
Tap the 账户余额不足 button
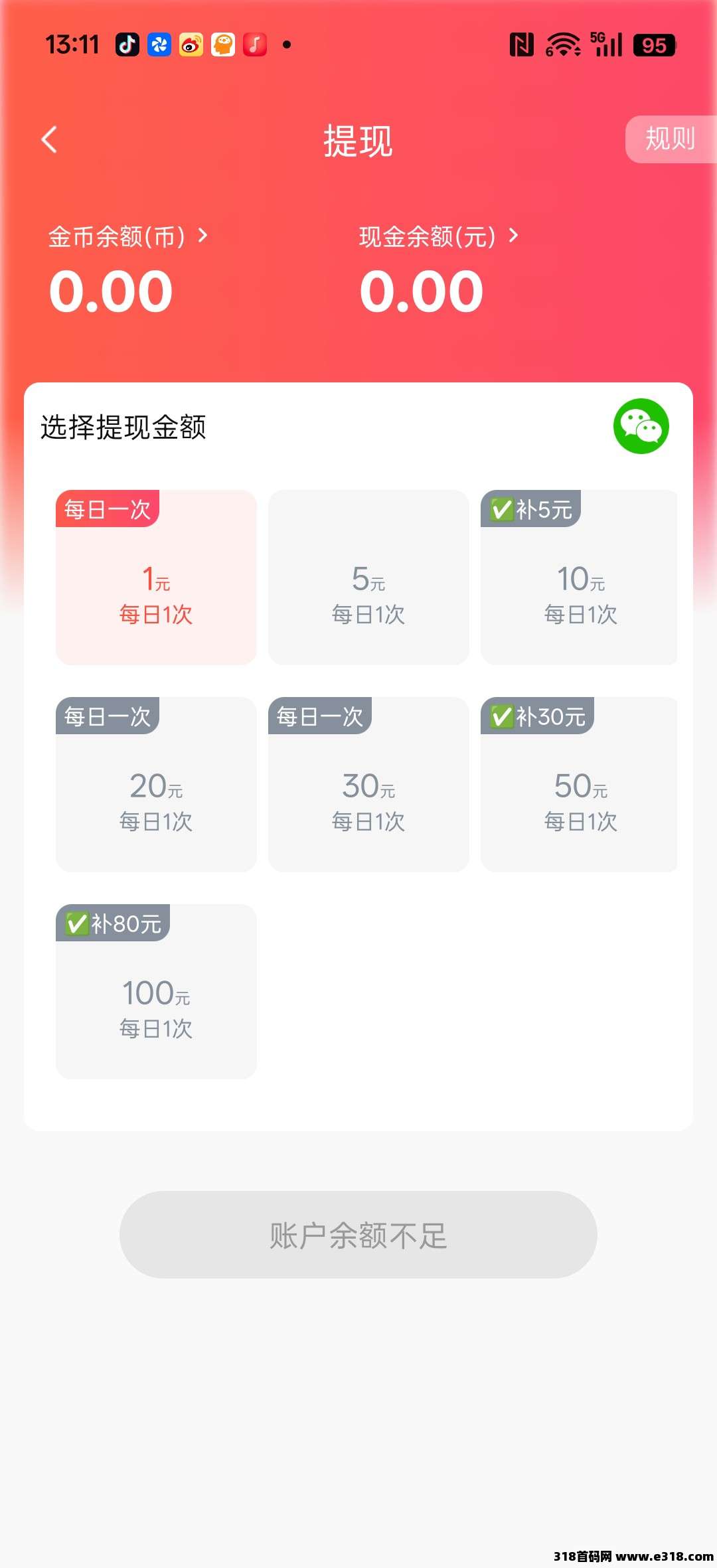(x=358, y=1235)
